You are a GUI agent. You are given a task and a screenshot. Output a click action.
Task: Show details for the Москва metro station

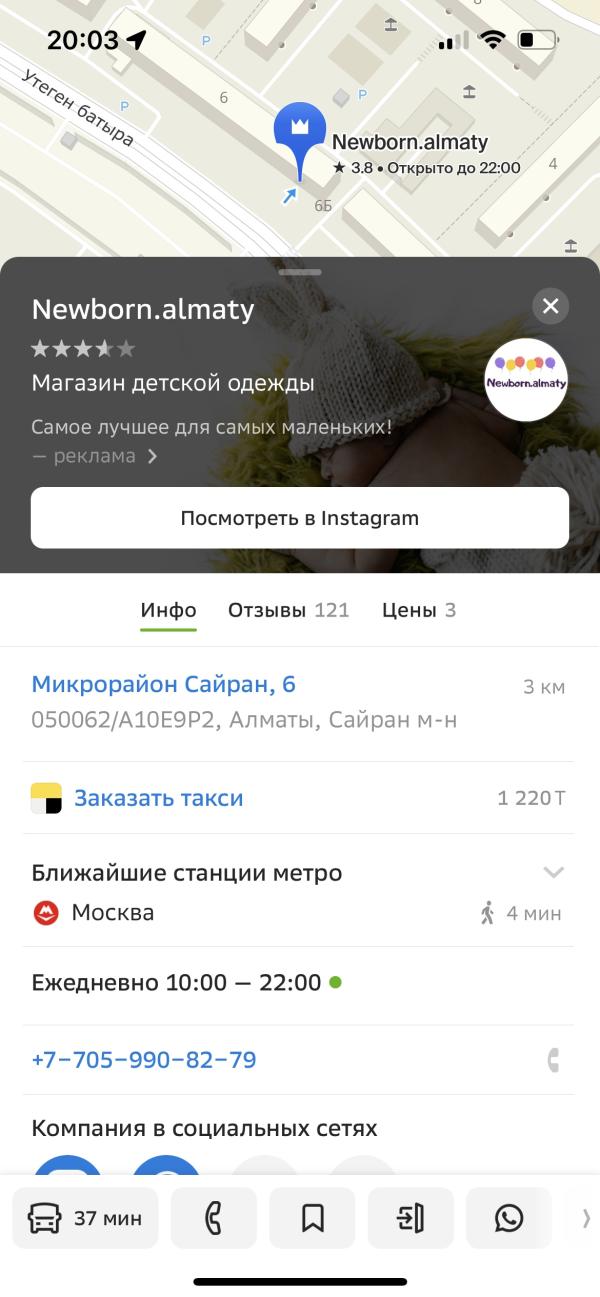click(x=112, y=913)
